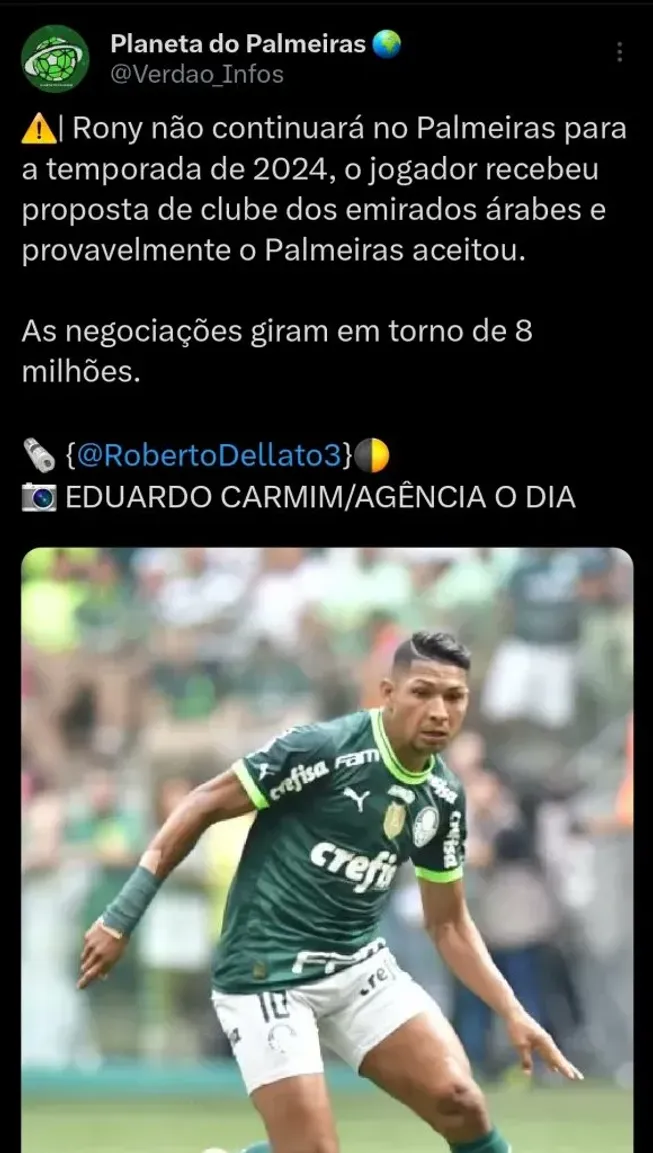This screenshot has height=1153, width=653.
Task: View the attached Rony photo full screen
Action: (x=327, y=850)
